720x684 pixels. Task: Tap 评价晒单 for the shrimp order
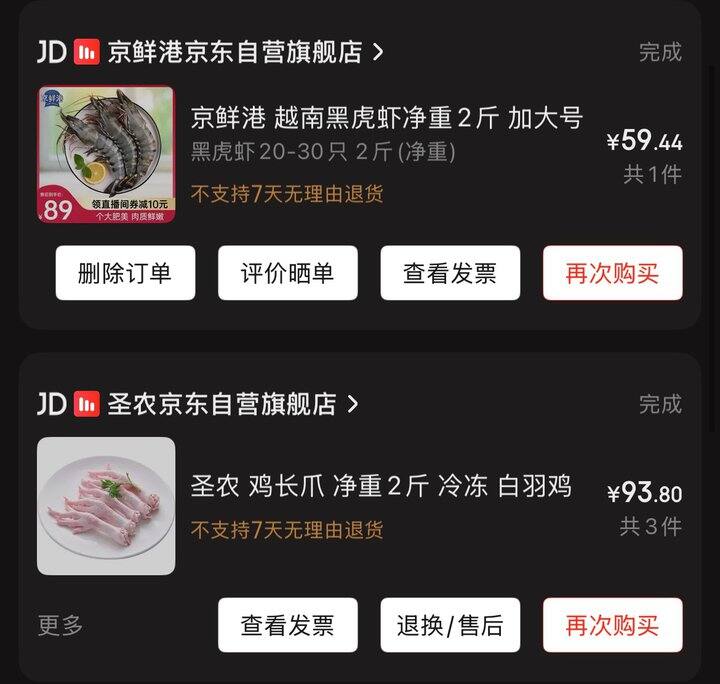(287, 273)
